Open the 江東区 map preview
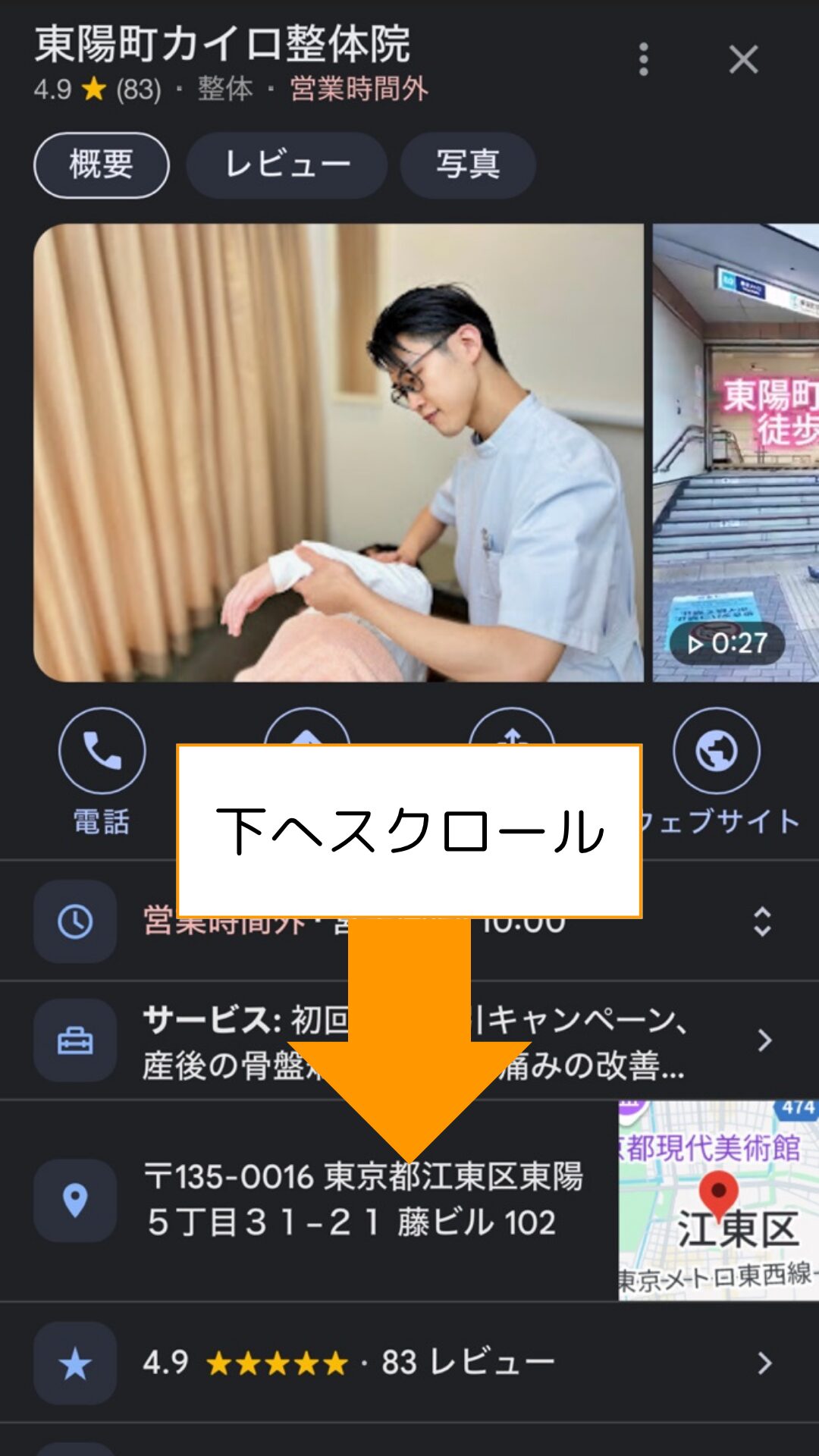The image size is (819, 1456). click(x=717, y=1200)
